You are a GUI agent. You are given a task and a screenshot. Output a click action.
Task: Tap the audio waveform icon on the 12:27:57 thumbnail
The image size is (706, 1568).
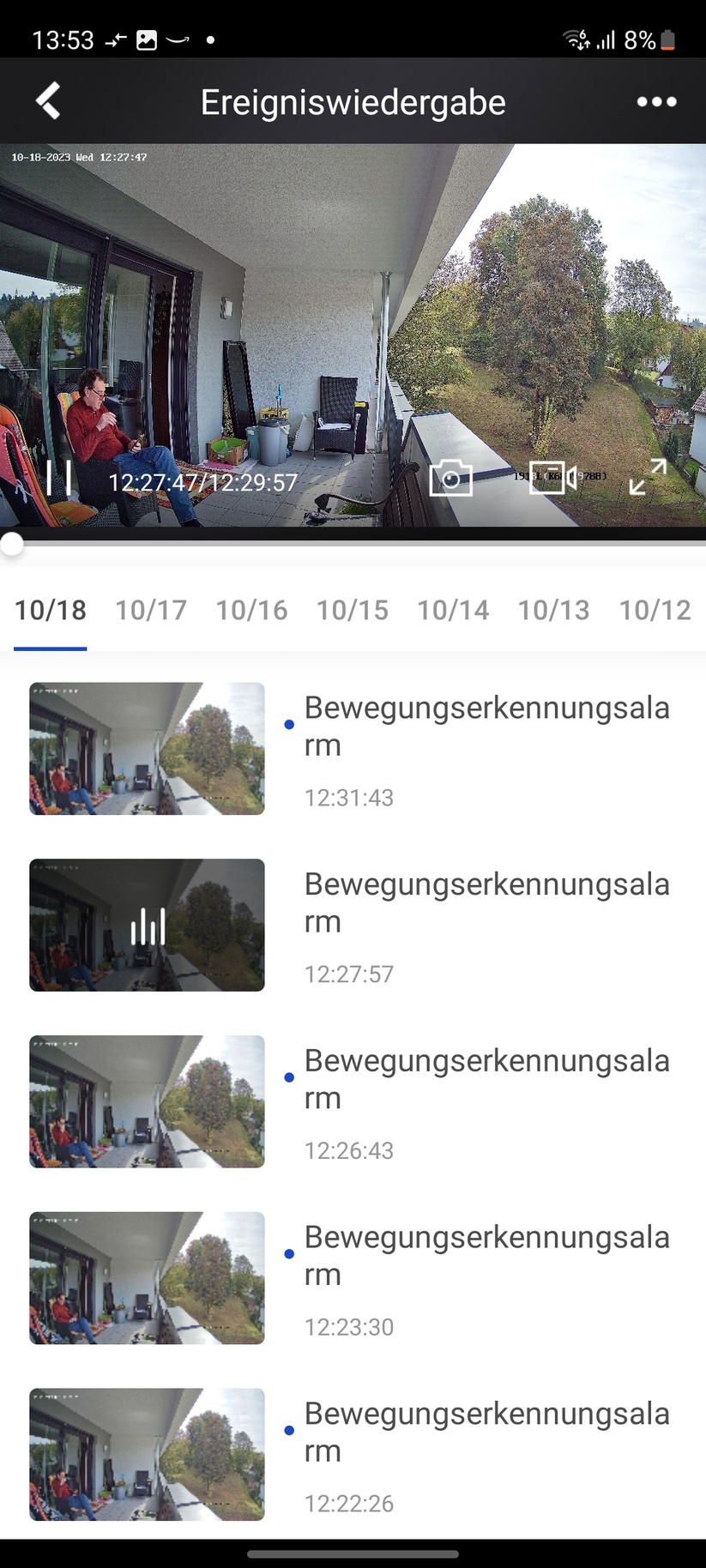coord(147,926)
